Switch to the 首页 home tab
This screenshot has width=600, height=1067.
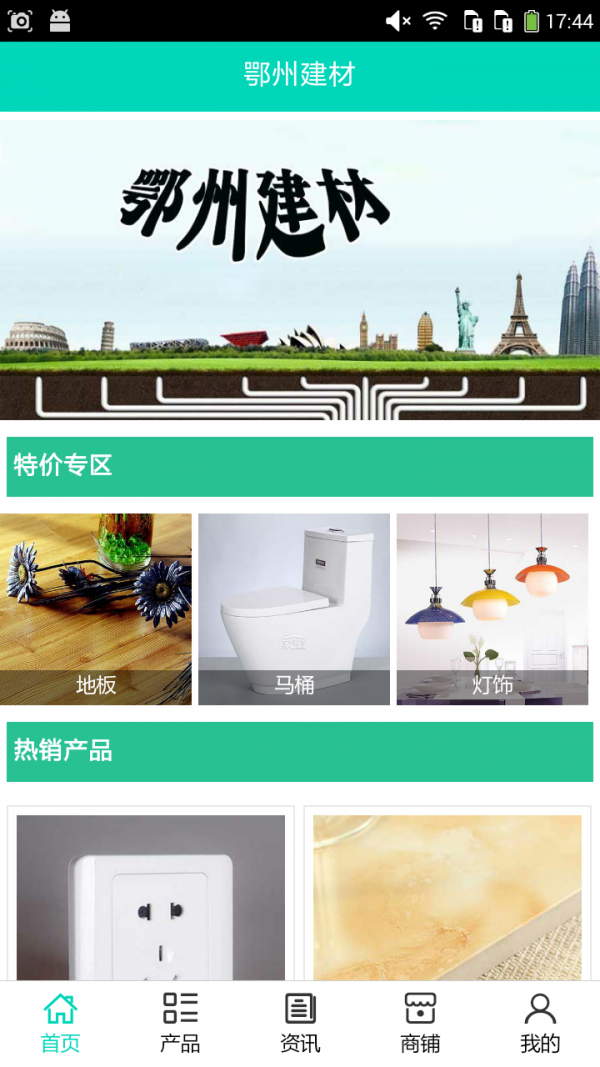tap(60, 1023)
